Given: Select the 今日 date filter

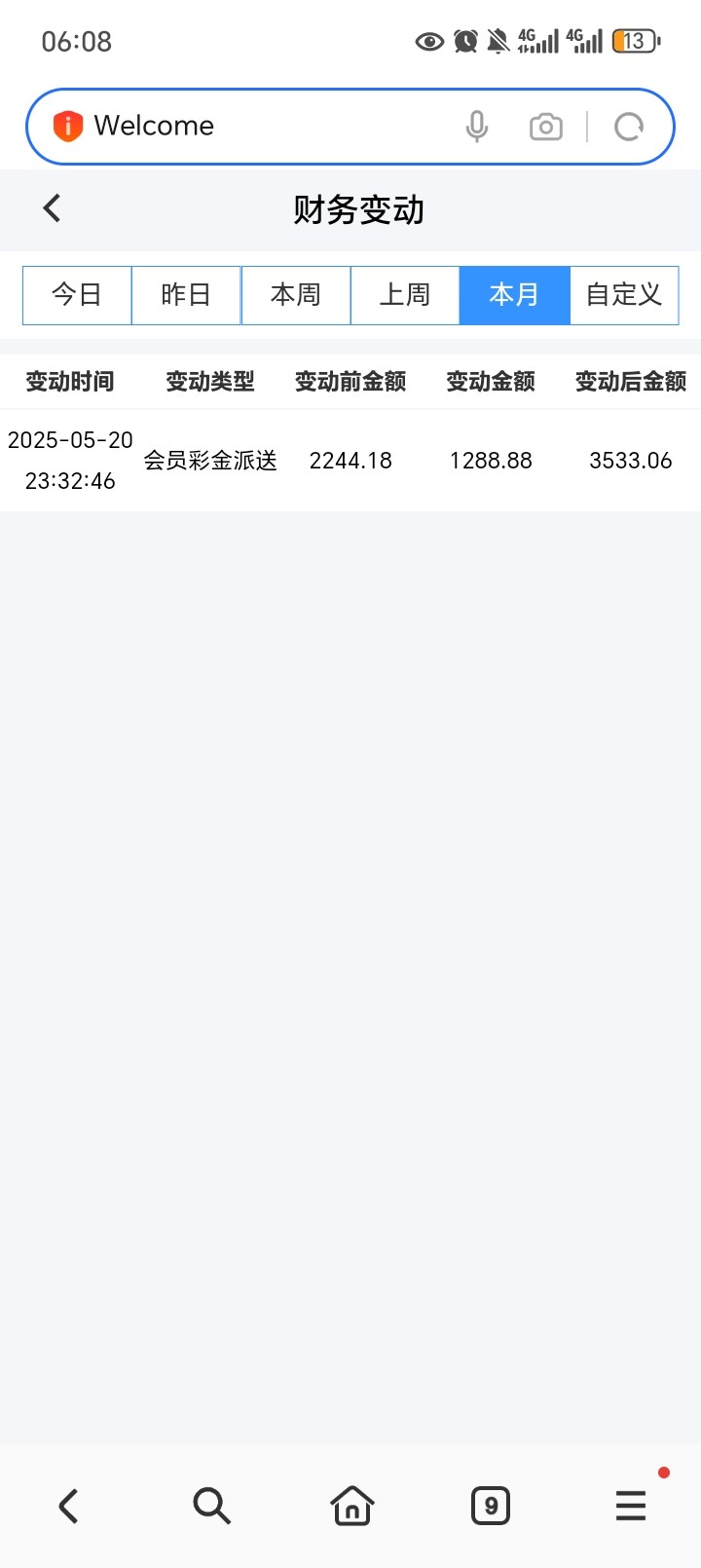Looking at the screenshot, I should coord(77,295).
